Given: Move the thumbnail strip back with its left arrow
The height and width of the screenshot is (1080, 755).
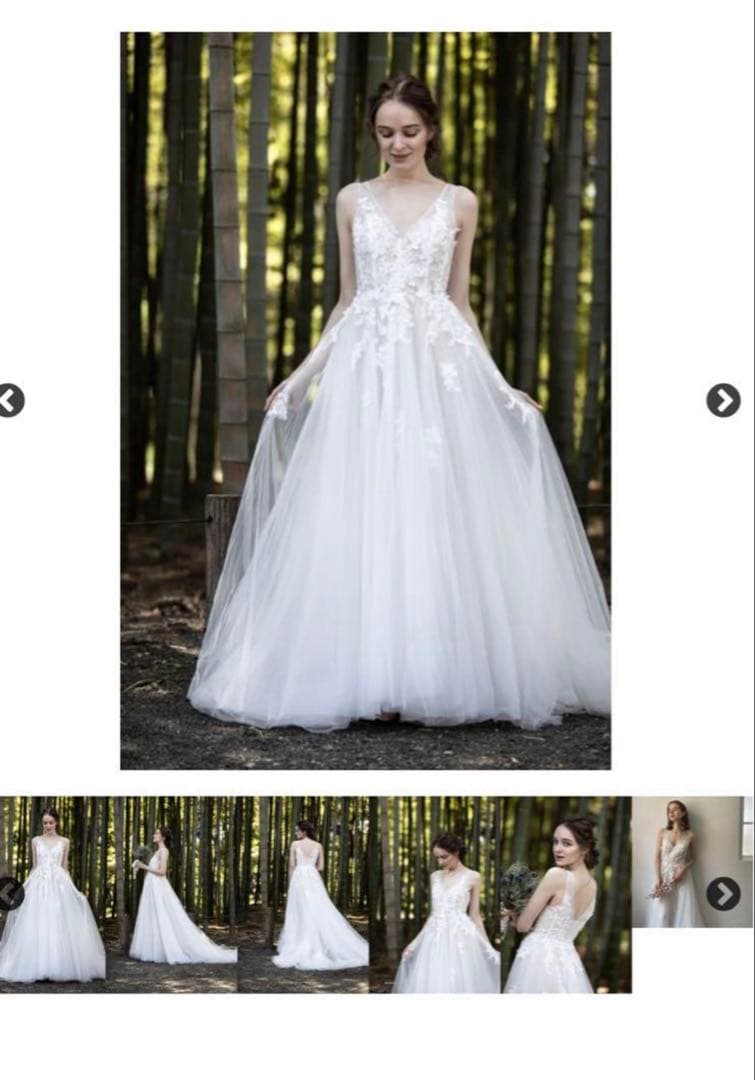Looking at the screenshot, I should point(9,893).
